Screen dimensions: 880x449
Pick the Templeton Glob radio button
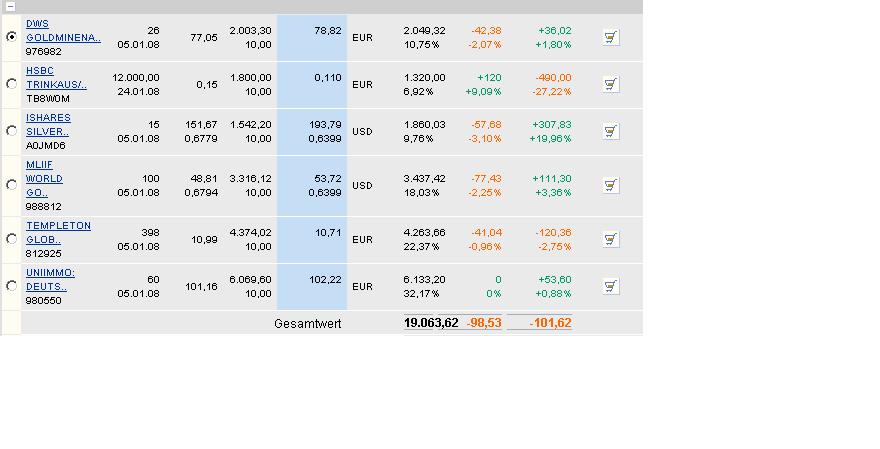[12, 239]
